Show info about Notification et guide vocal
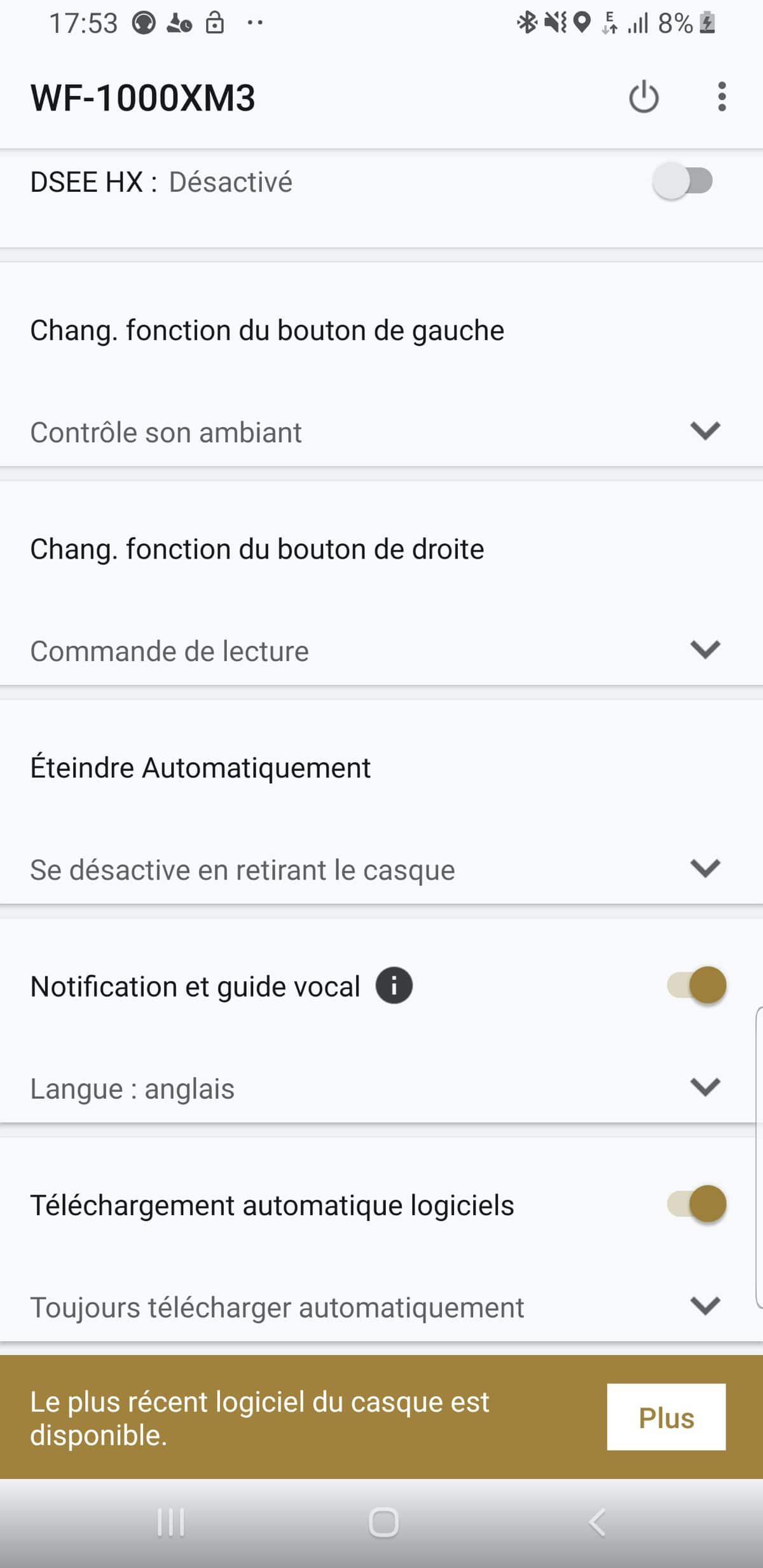Viewport: 763px width, 1568px height. (x=394, y=986)
